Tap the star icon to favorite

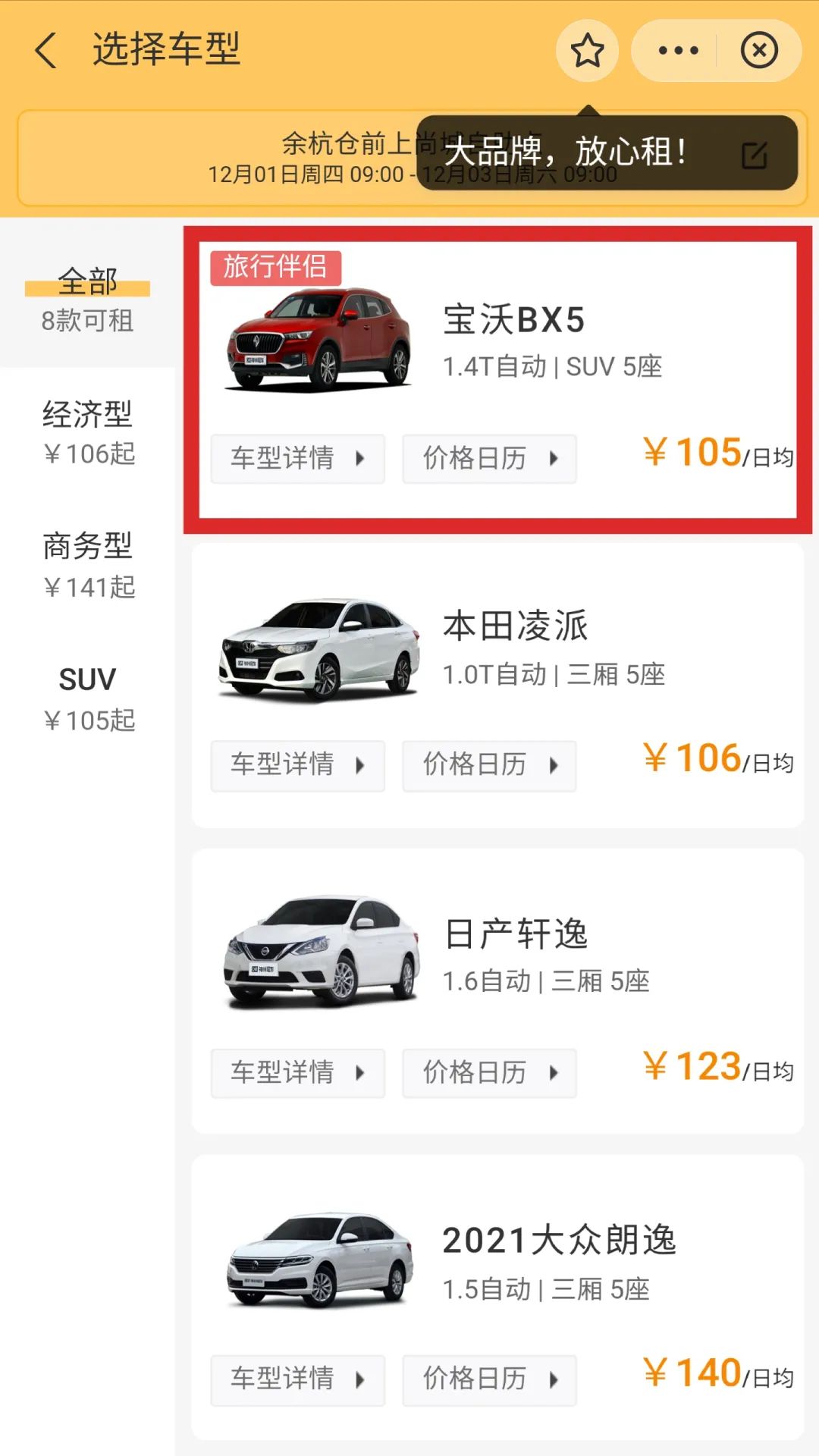tap(588, 51)
